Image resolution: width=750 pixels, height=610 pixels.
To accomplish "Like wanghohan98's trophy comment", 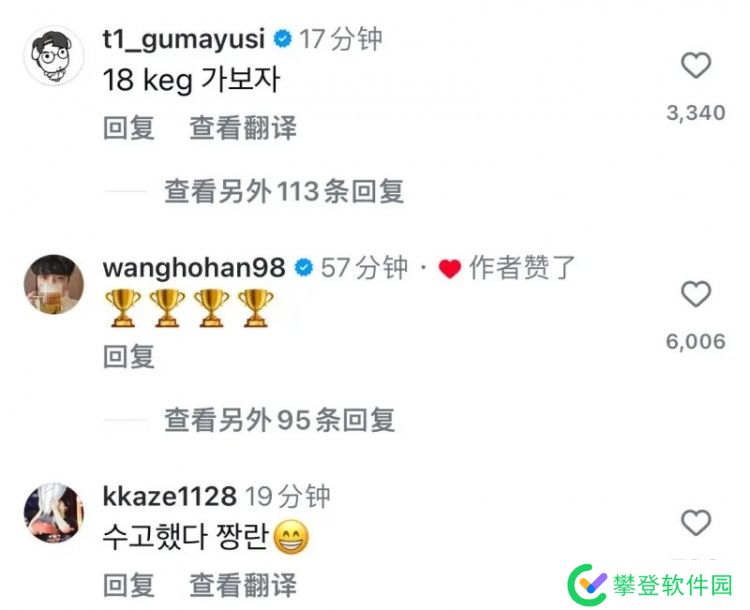I will [695, 294].
